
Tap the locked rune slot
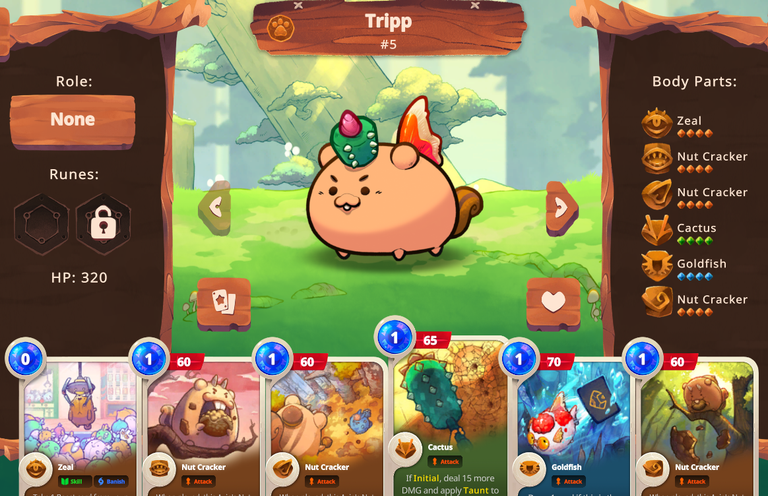click(x=103, y=222)
